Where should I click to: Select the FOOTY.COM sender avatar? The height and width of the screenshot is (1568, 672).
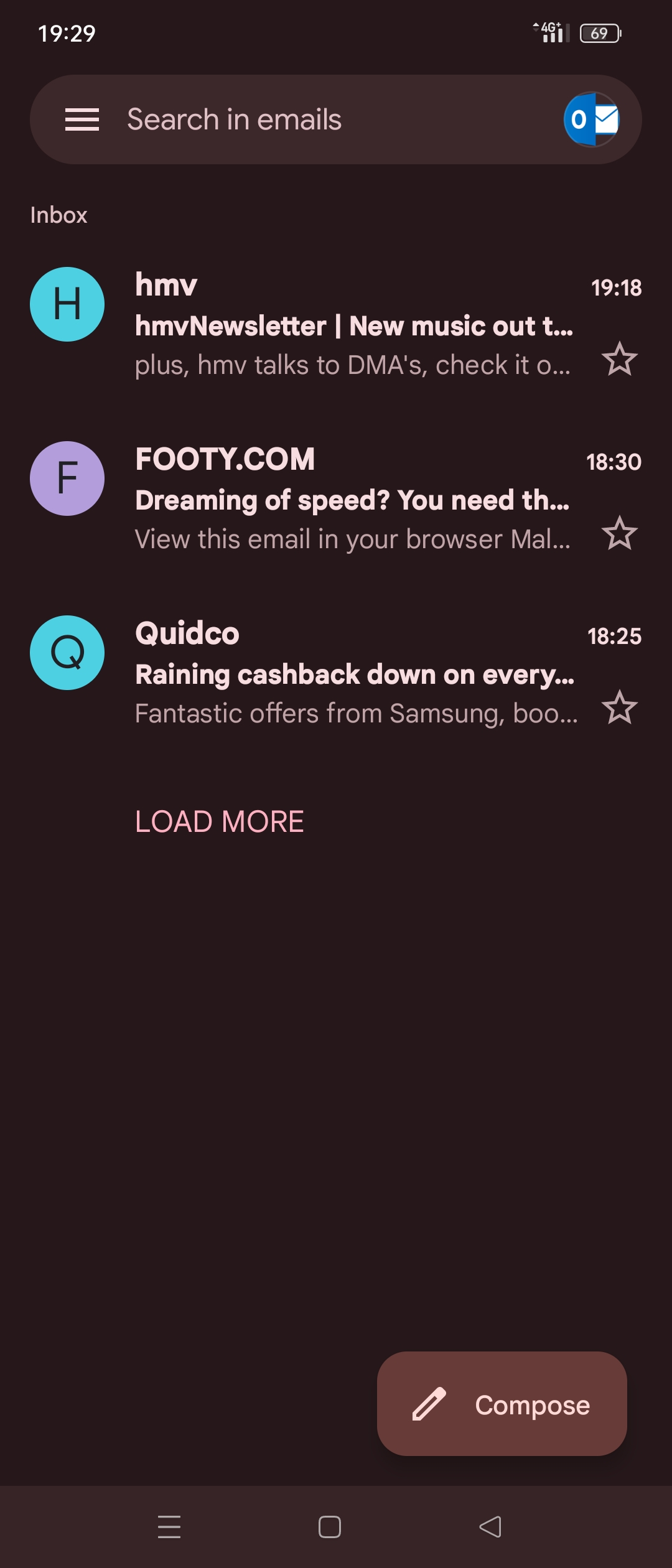point(67,478)
